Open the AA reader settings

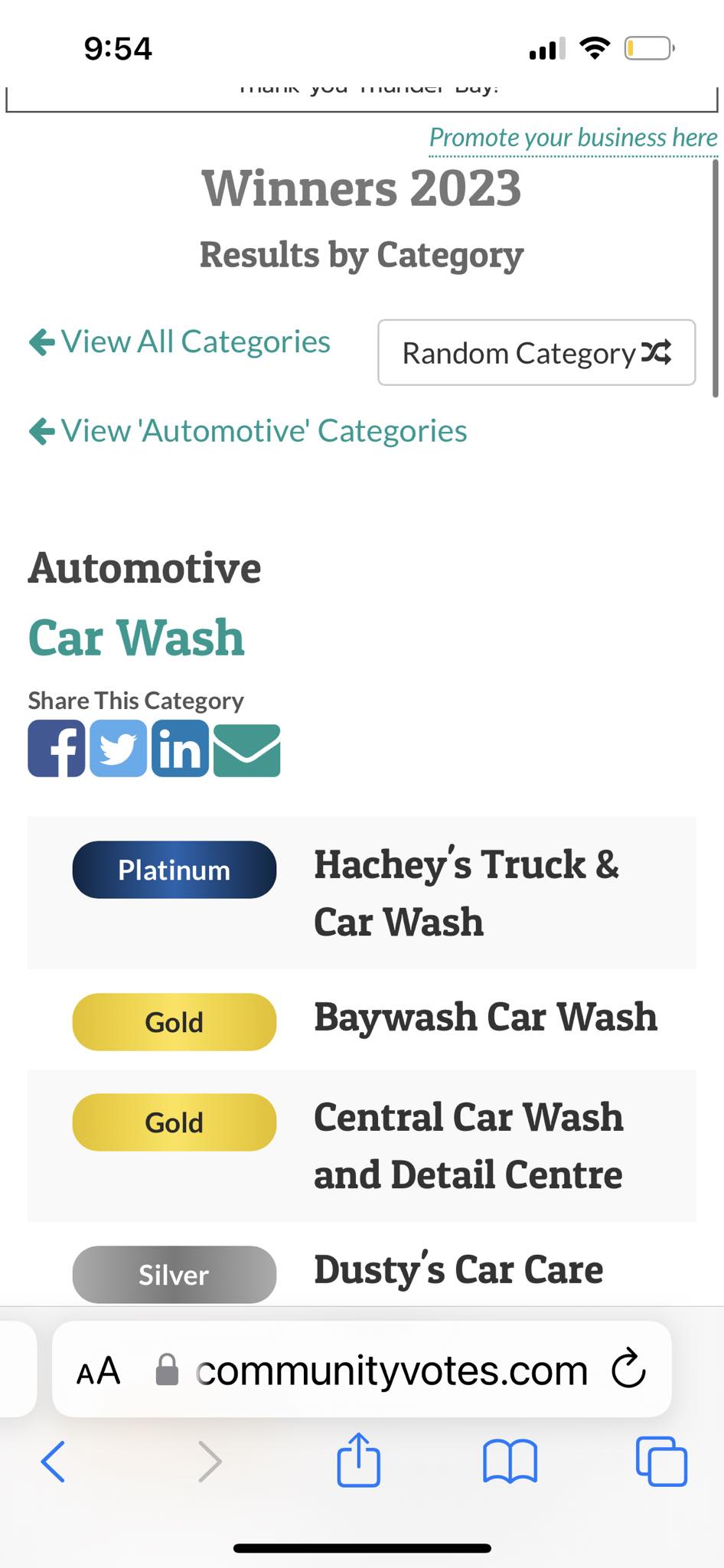click(x=98, y=1370)
